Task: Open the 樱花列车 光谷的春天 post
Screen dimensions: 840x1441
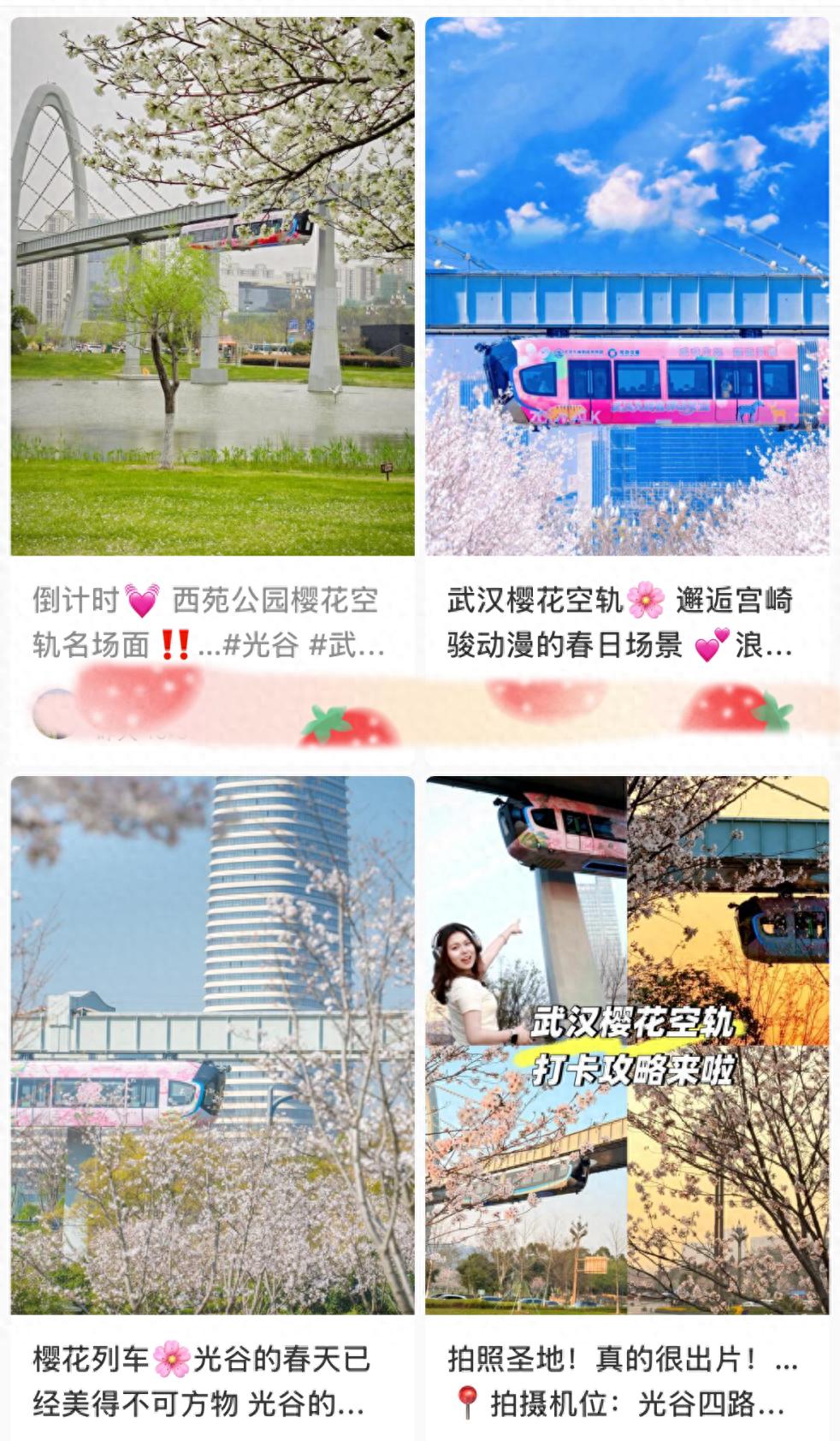Action: tap(212, 1044)
